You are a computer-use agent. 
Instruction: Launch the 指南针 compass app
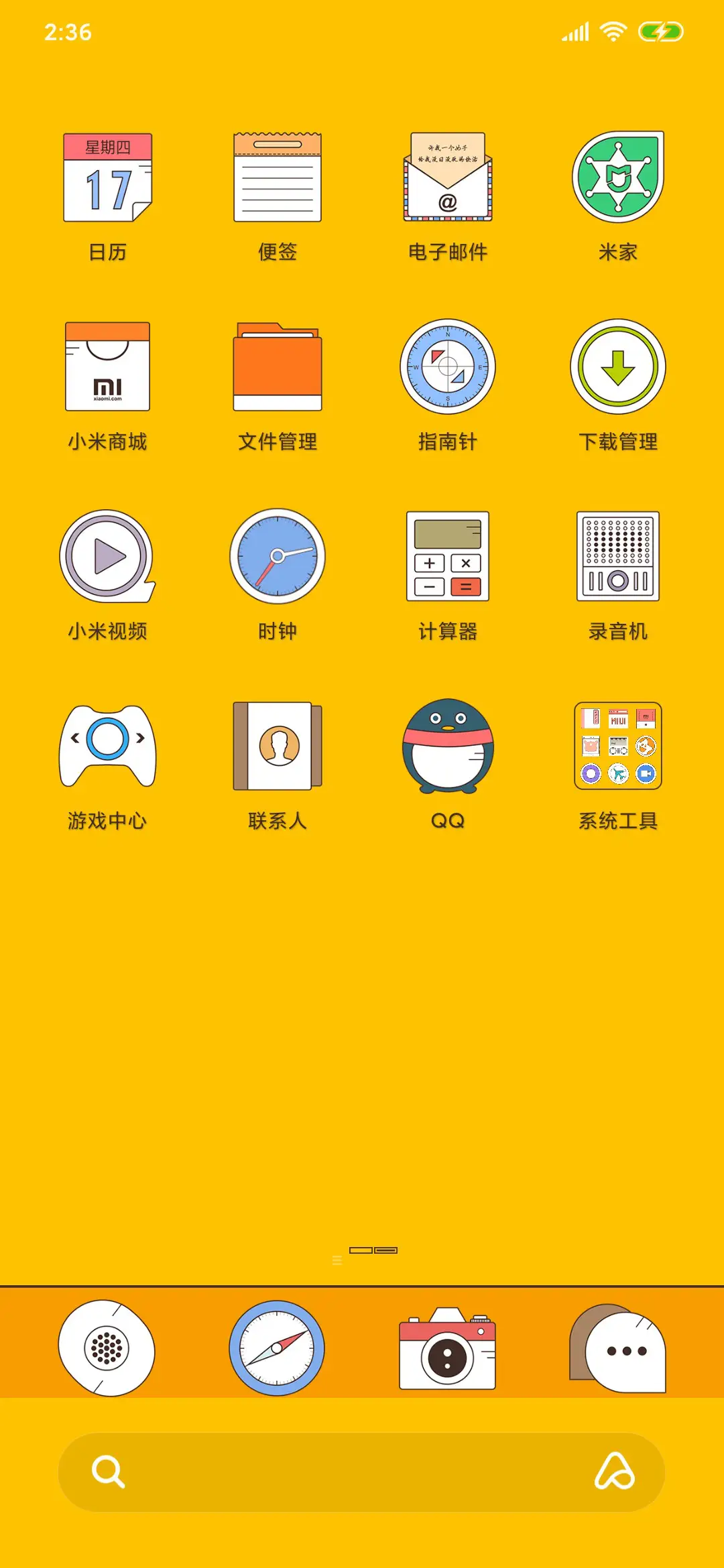pyautogui.click(x=447, y=367)
